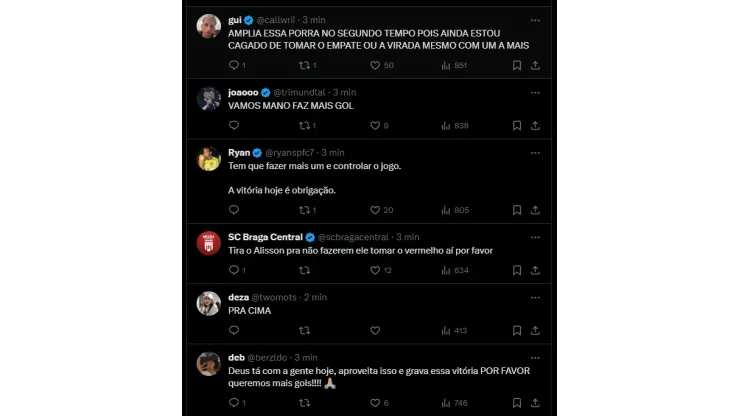Repost deza's tweet
The width and height of the screenshot is (740, 416).
point(304,330)
